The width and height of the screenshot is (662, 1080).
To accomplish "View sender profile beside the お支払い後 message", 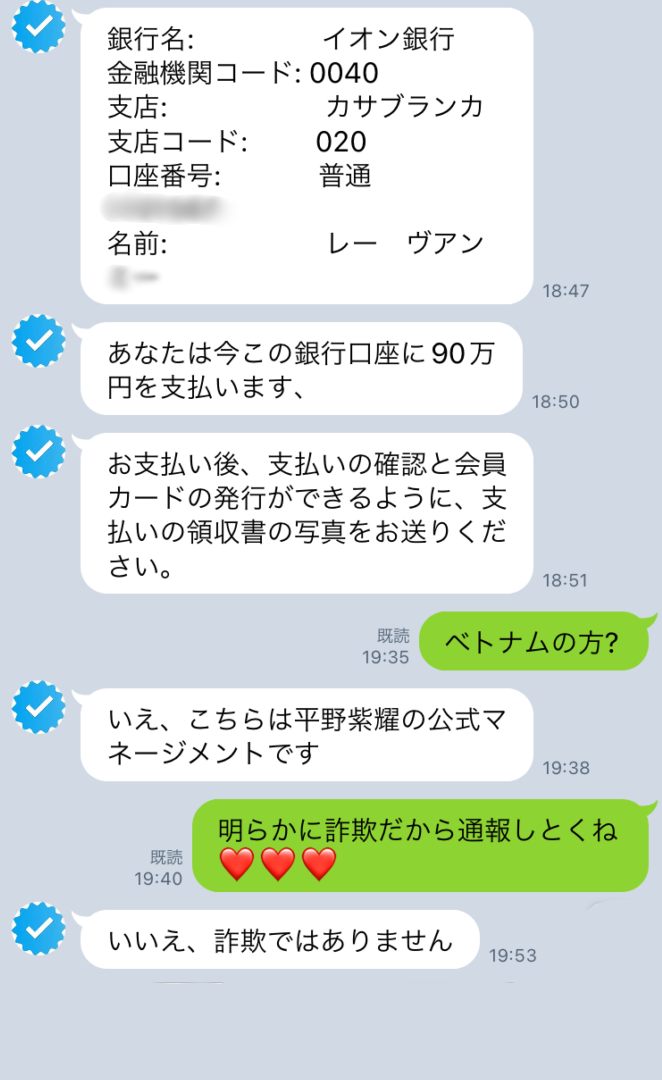I will 38,451.
